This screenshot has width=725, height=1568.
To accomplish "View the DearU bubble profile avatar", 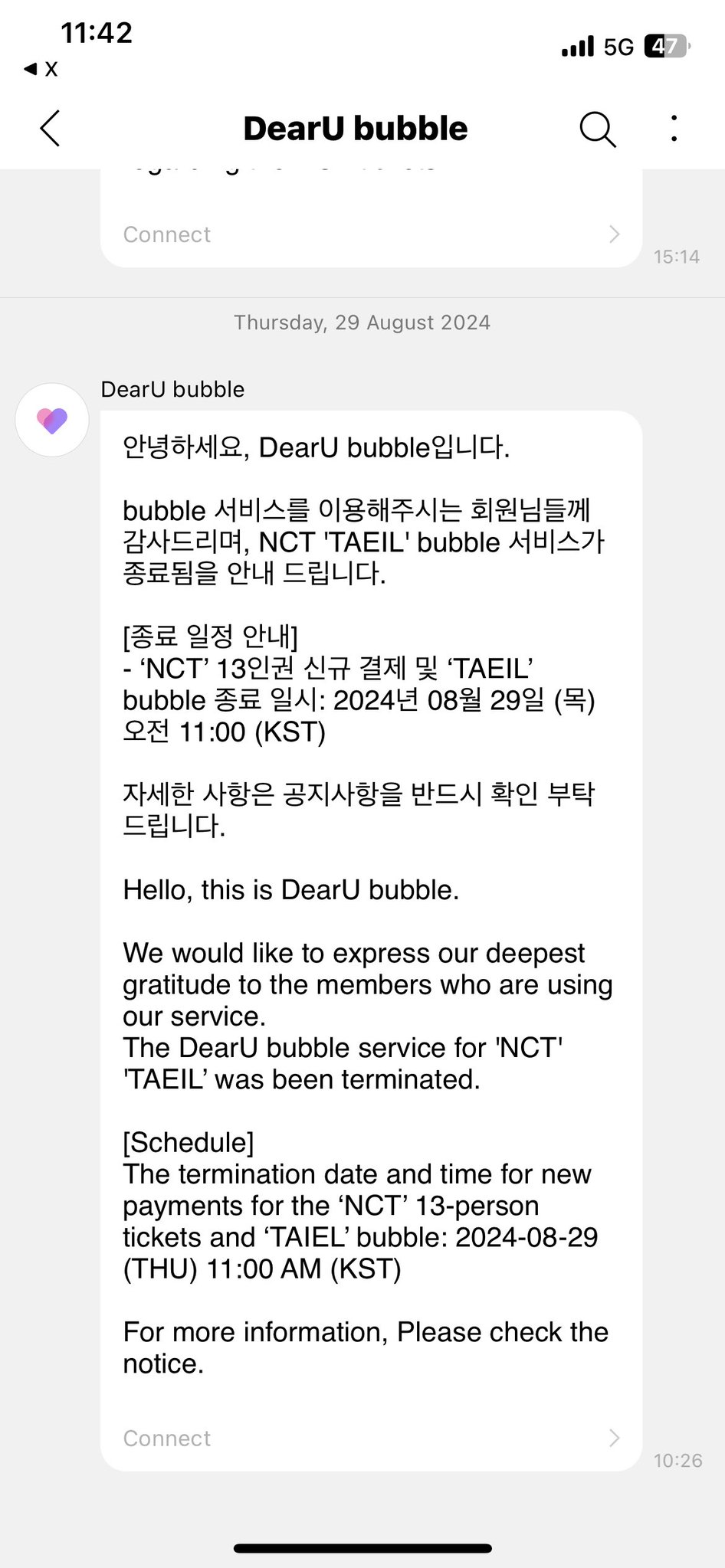I will pos(52,420).
